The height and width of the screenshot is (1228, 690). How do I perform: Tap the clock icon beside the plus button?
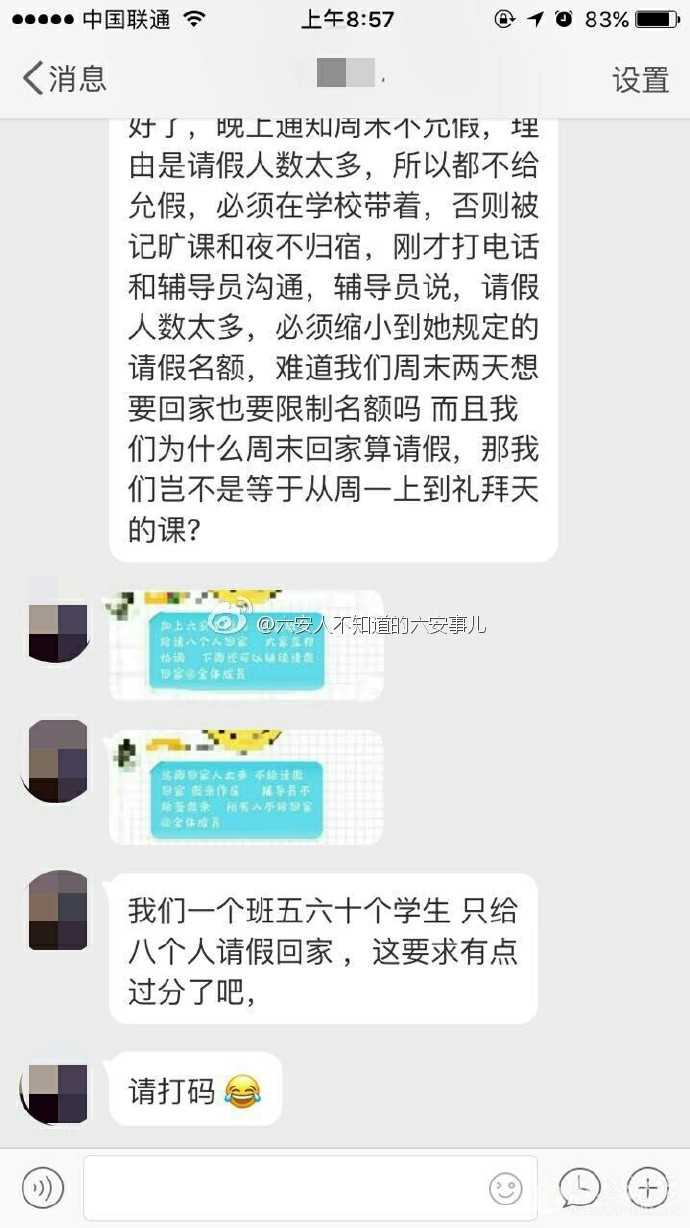pos(580,1187)
